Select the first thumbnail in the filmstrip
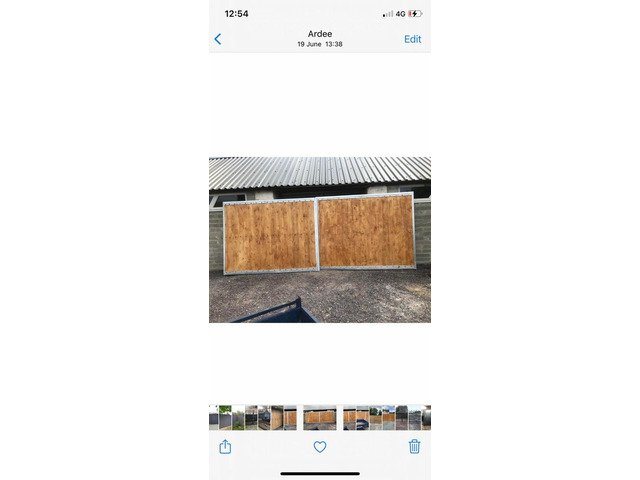 pos(213,418)
